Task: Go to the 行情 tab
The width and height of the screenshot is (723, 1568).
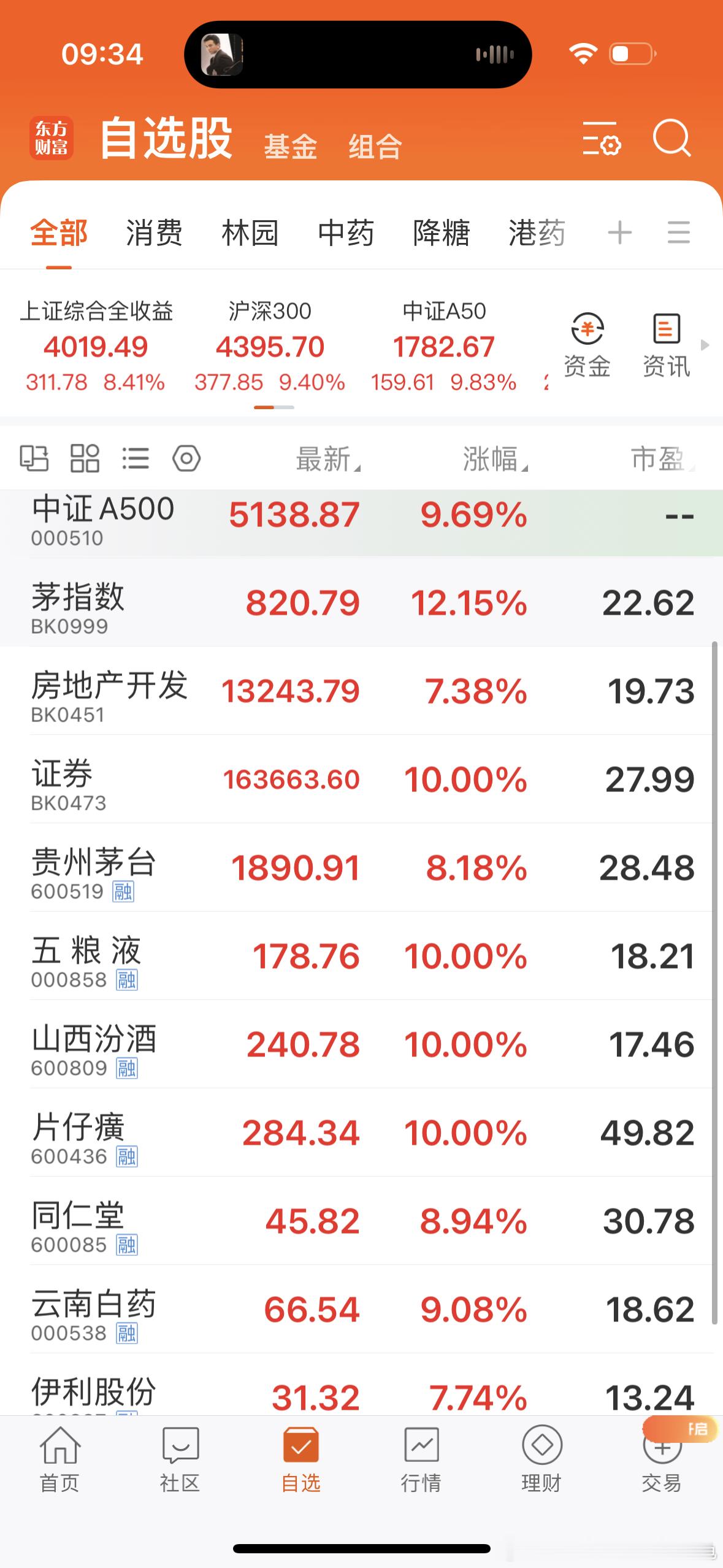Action: (x=421, y=1460)
